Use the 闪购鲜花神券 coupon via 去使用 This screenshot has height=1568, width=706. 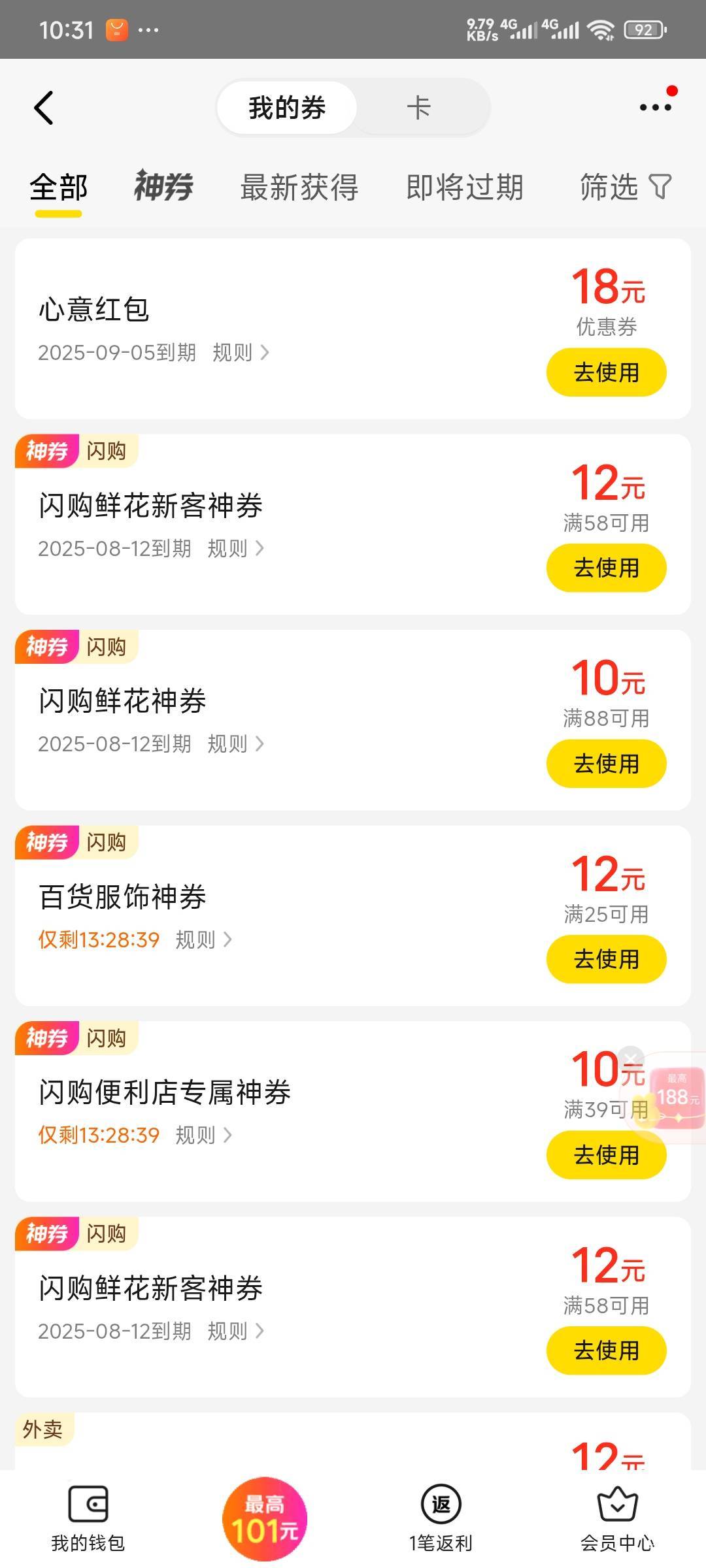click(x=606, y=764)
